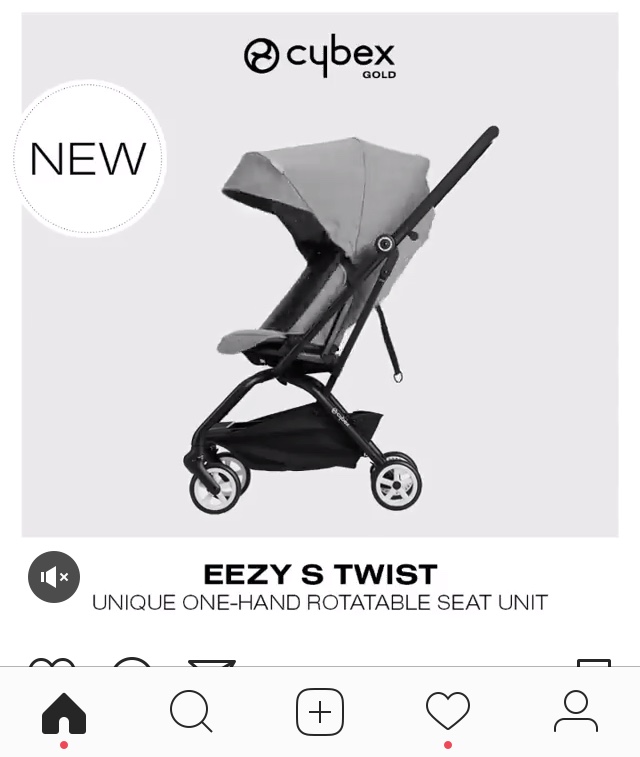
Task: Tap the Eezy S Twist stroller video
Action: (x=320, y=300)
